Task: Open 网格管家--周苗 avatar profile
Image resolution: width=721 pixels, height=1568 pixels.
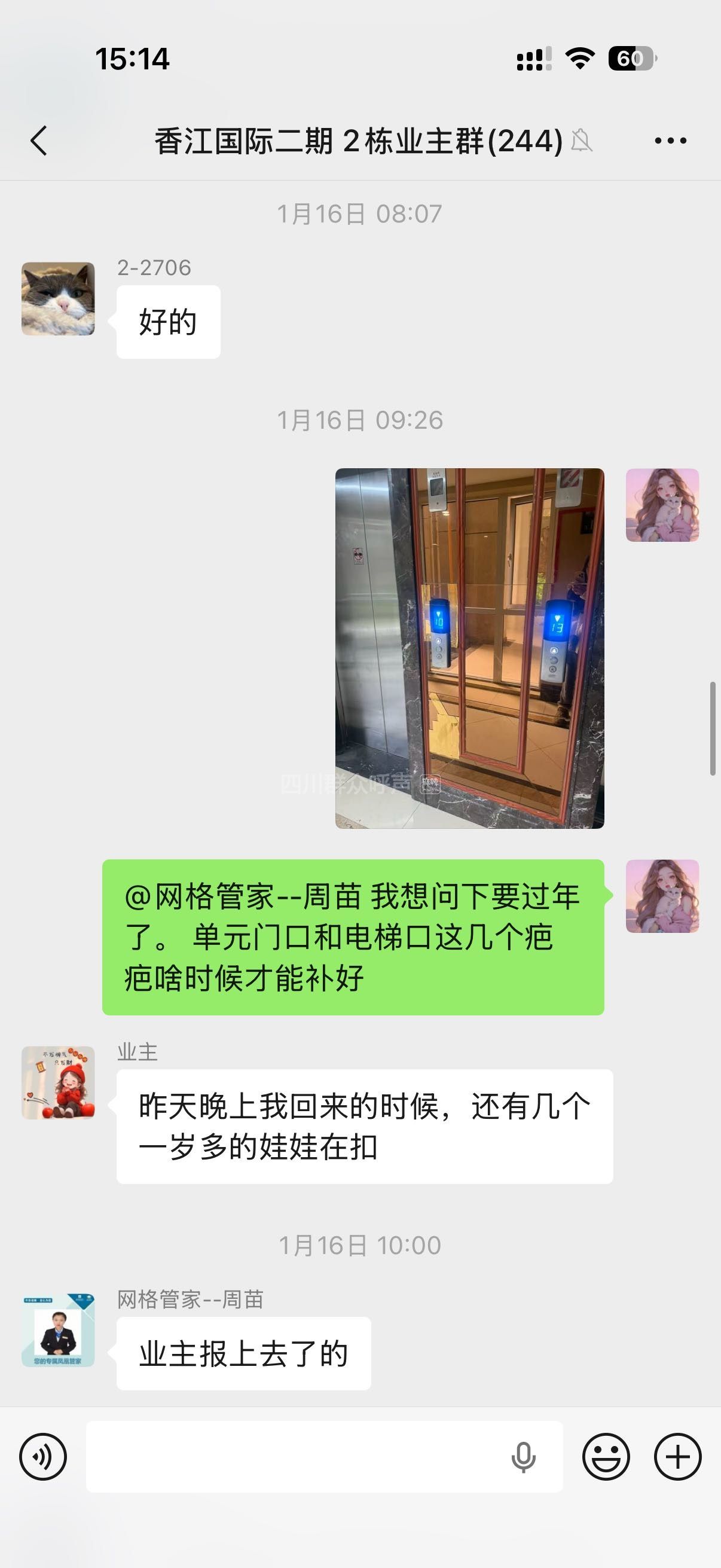Action: [59, 1330]
